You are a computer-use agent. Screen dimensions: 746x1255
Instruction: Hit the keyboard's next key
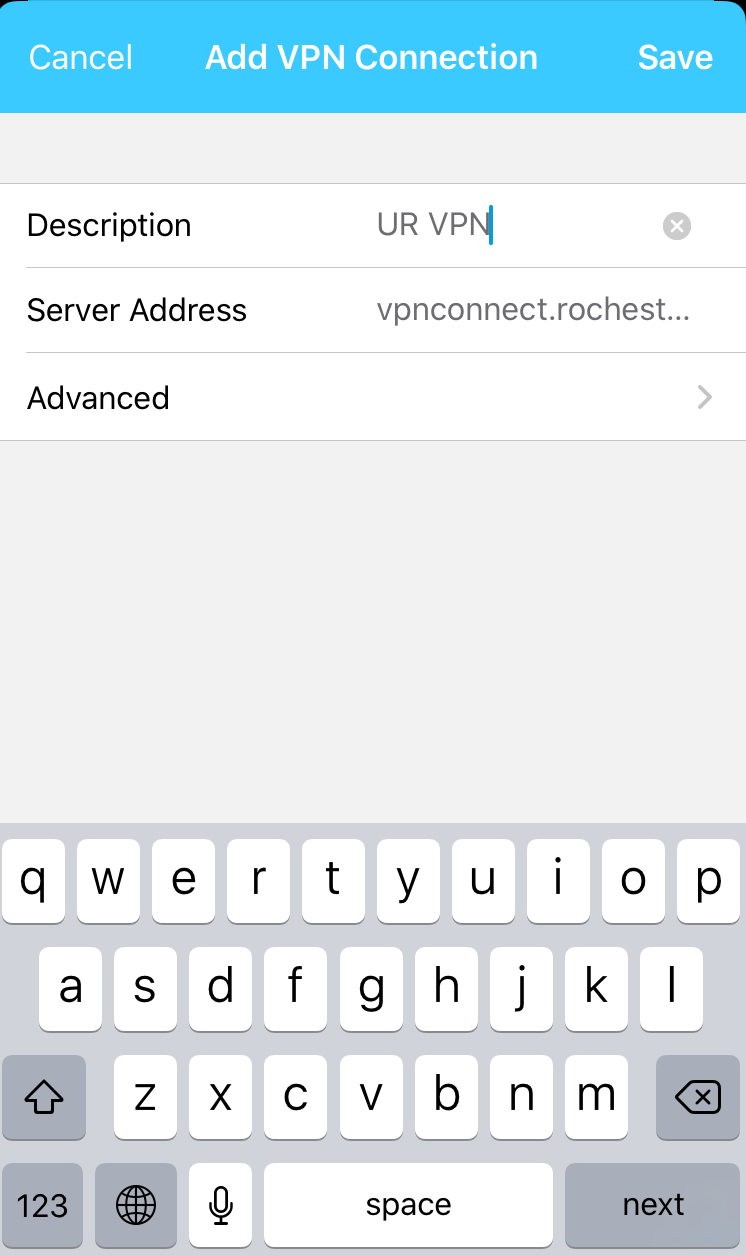[x=654, y=1205]
